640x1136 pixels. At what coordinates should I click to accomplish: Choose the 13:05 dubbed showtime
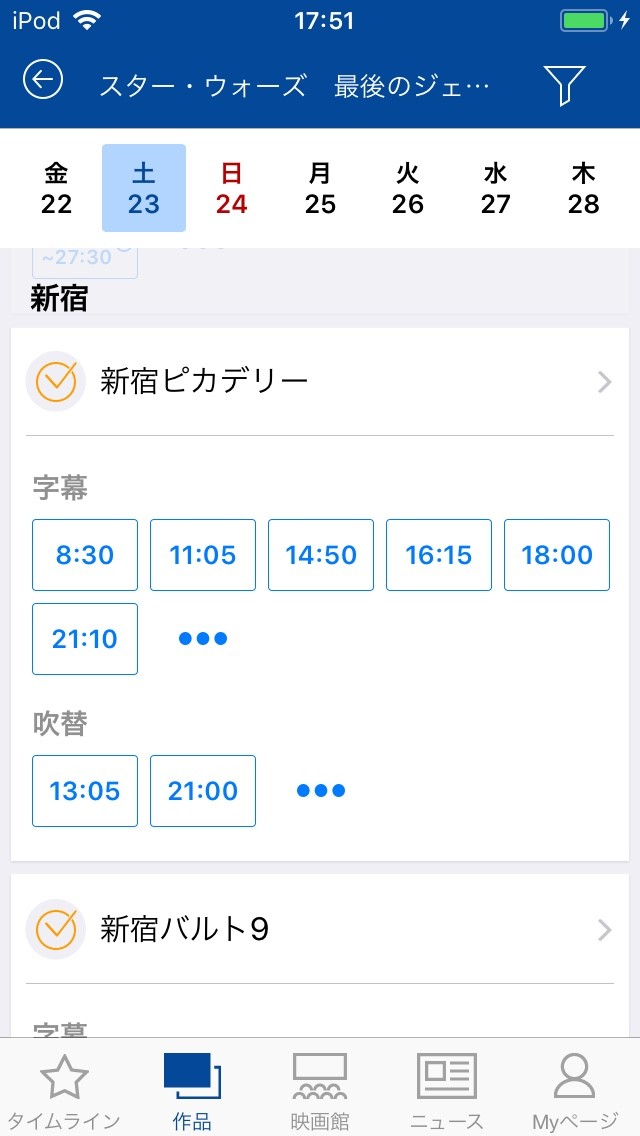[85, 791]
